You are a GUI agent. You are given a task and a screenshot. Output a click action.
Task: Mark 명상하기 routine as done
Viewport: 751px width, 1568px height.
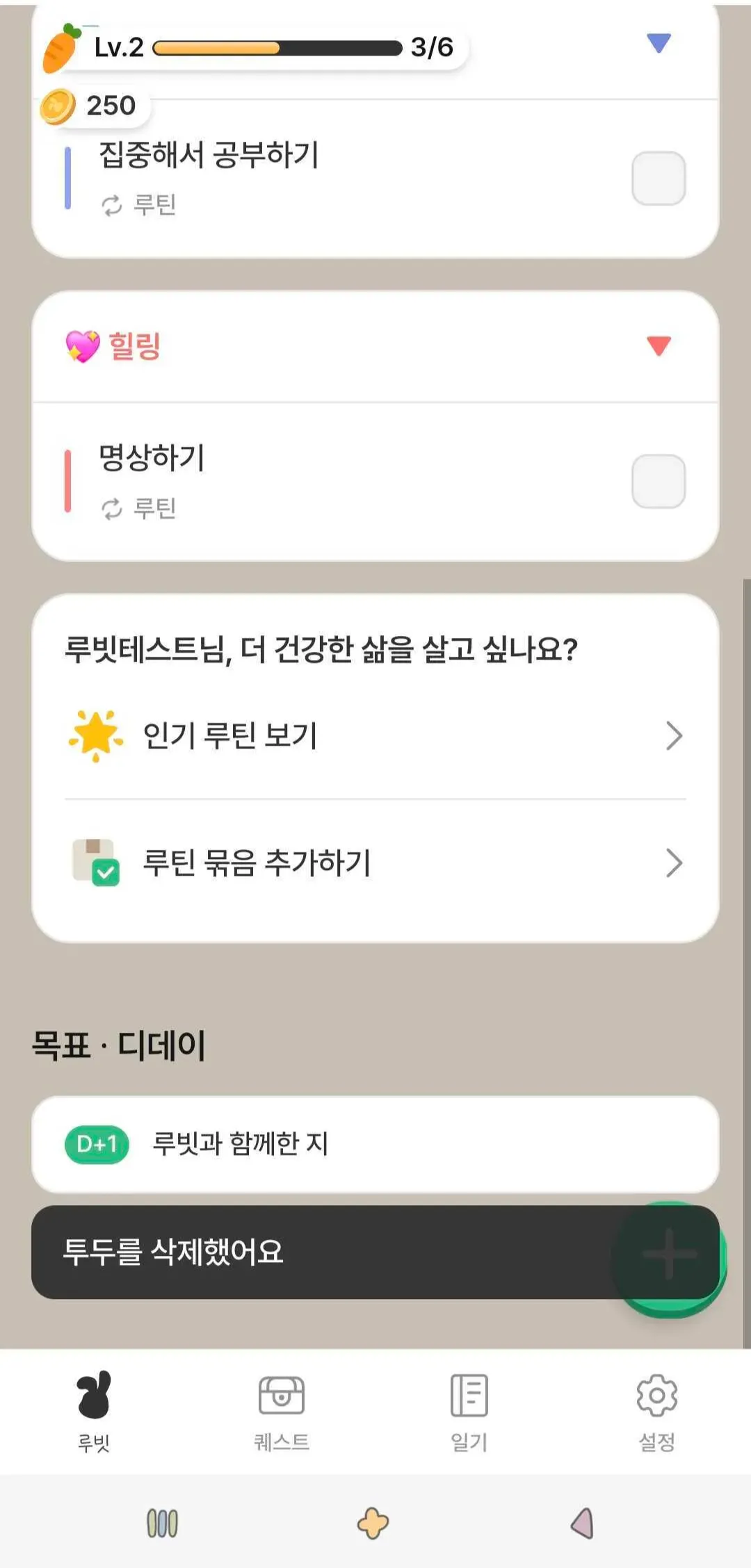pyautogui.click(x=658, y=481)
